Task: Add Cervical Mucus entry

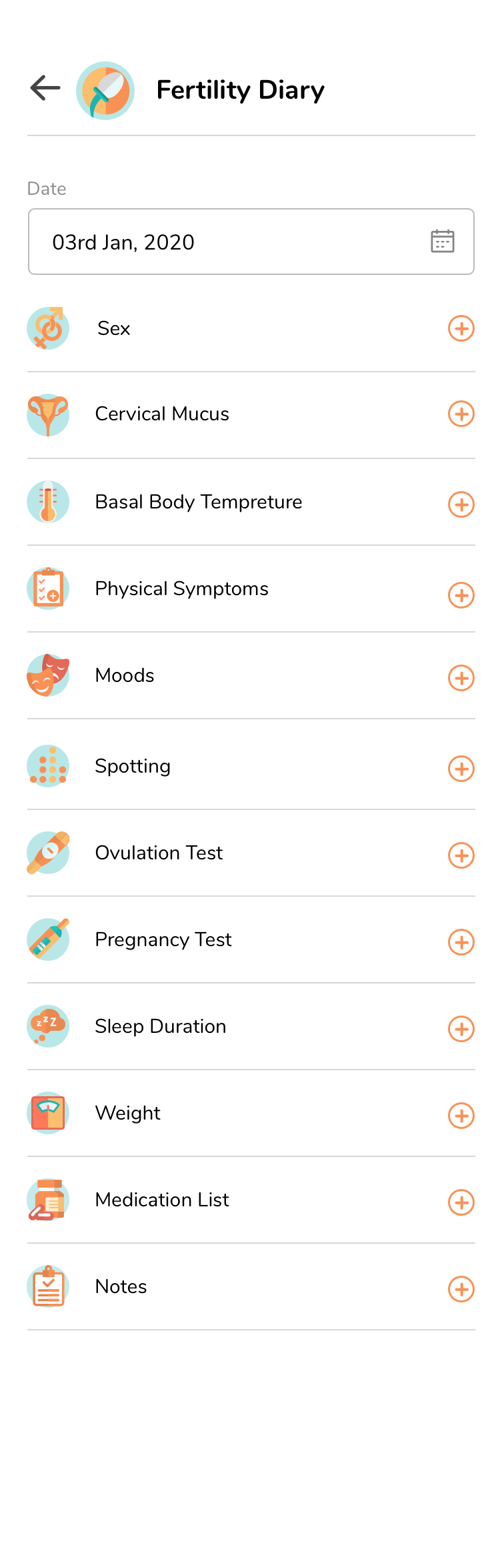Action: [461, 414]
